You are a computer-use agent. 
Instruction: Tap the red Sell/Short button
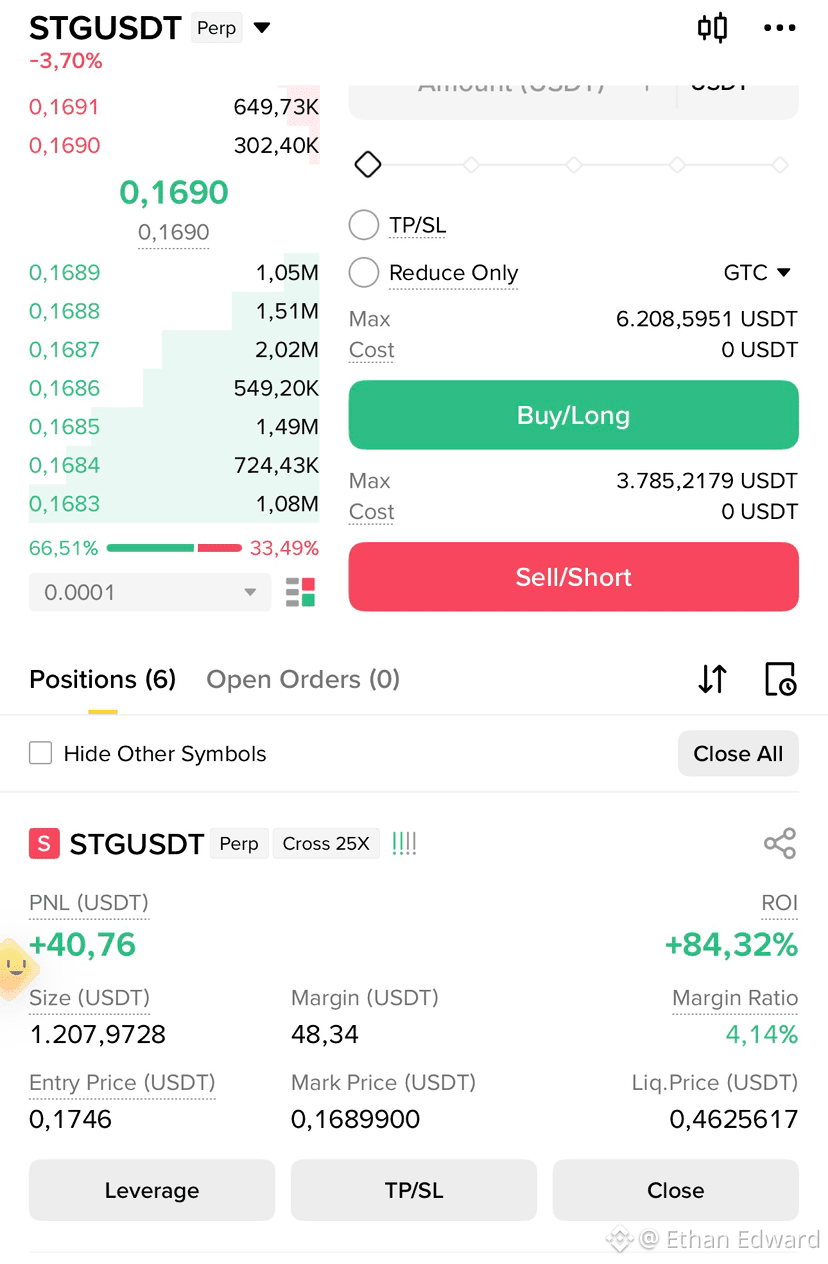coord(573,577)
